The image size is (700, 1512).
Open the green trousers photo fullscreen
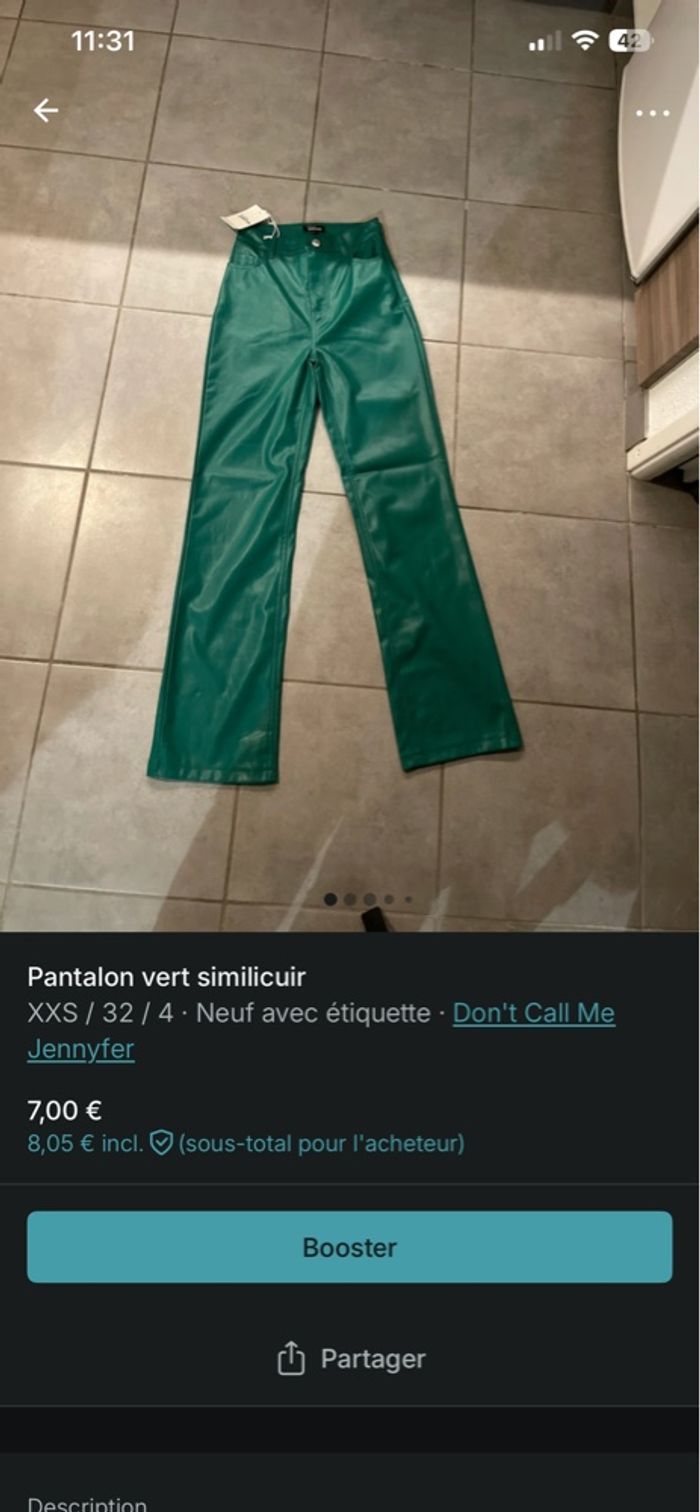click(x=333, y=500)
